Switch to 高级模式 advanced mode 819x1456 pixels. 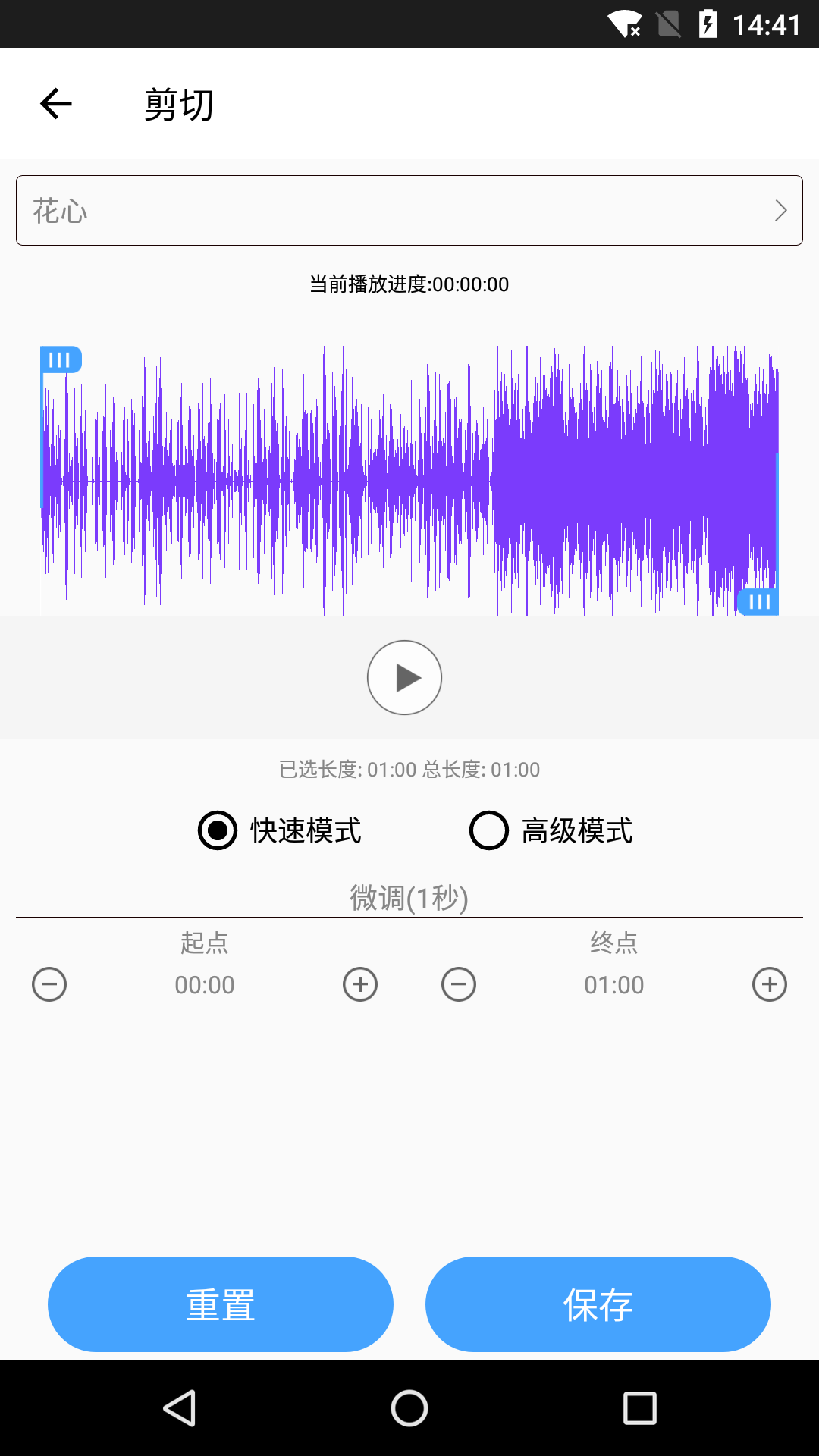point(489,830)
